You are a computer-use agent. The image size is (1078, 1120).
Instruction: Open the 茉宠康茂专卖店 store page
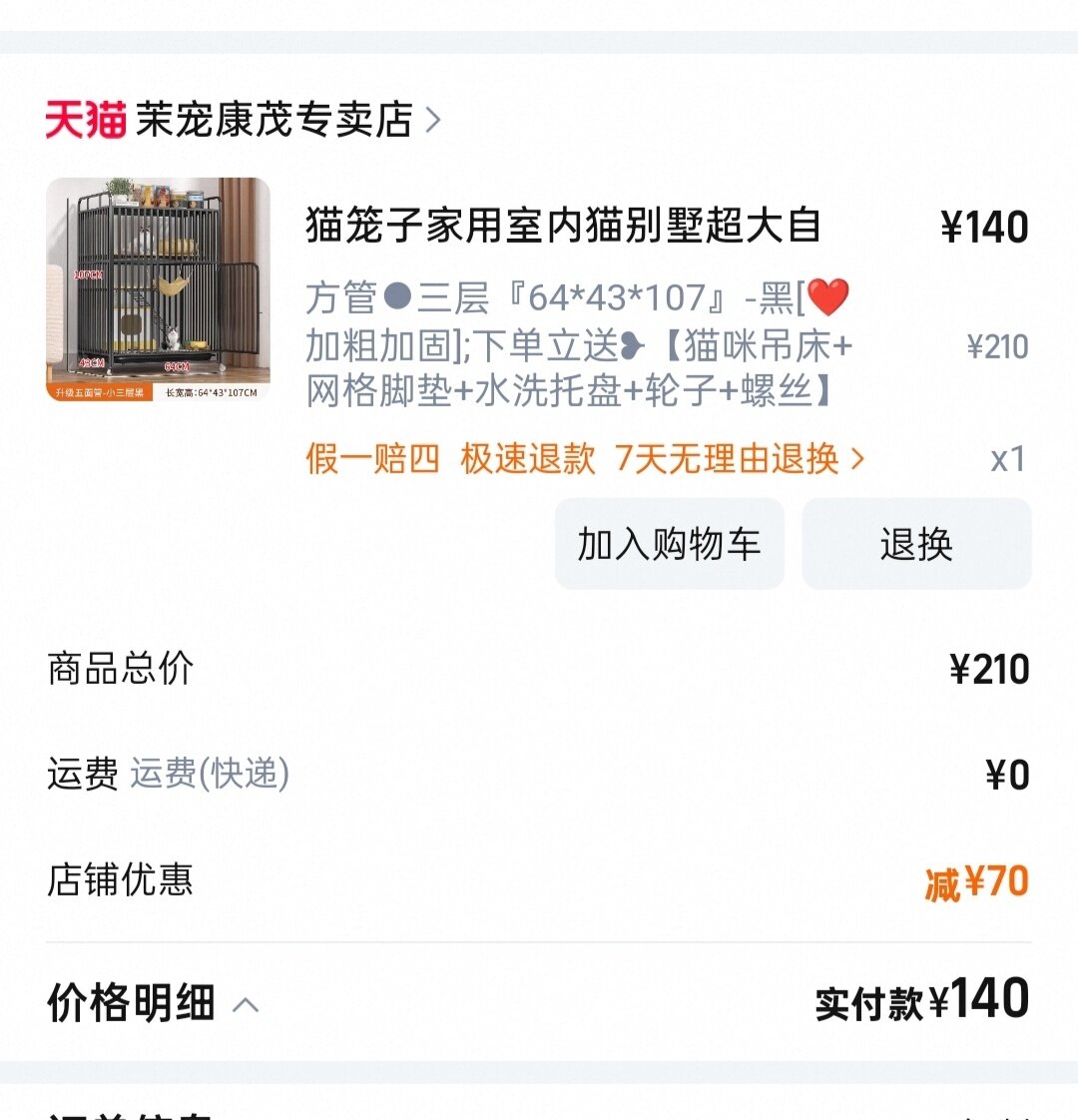click(274, 121)
